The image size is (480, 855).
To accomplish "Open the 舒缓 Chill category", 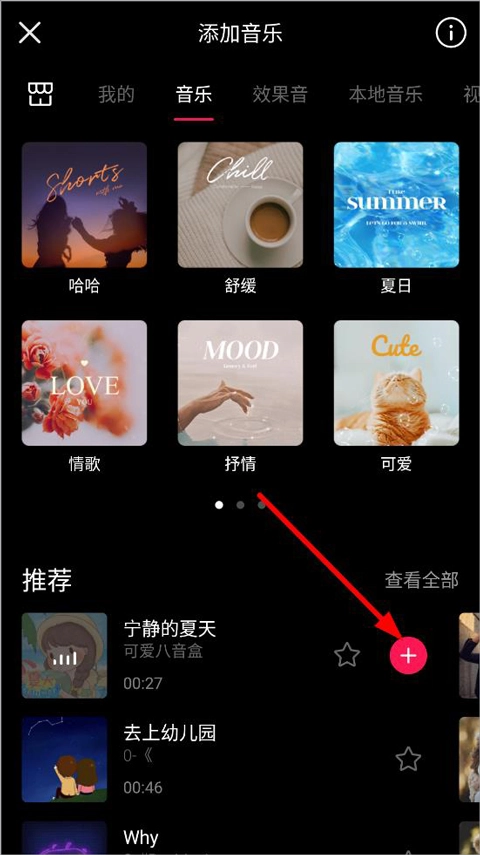I will click(x=241, y=218).
